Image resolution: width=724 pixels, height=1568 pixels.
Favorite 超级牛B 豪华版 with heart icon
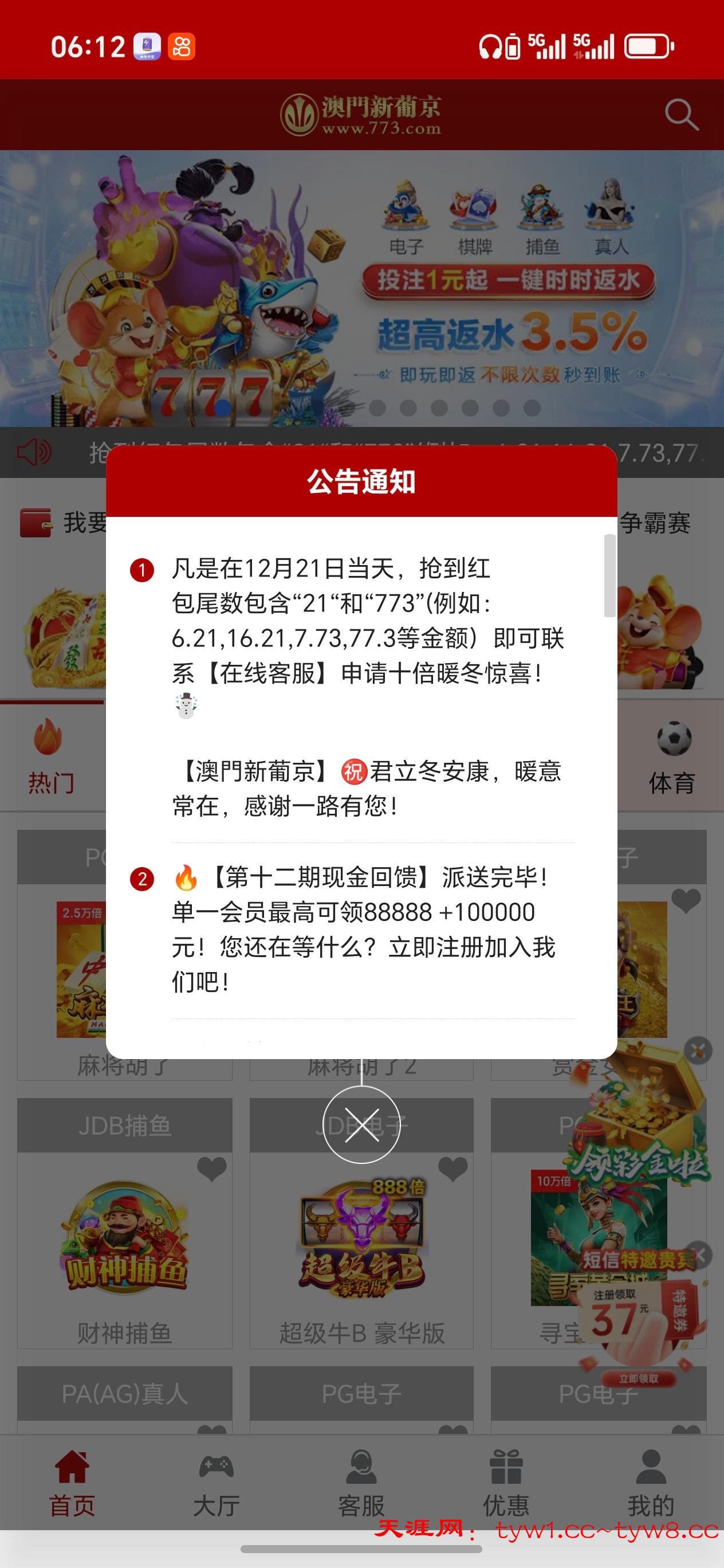tap(453, 1168)
